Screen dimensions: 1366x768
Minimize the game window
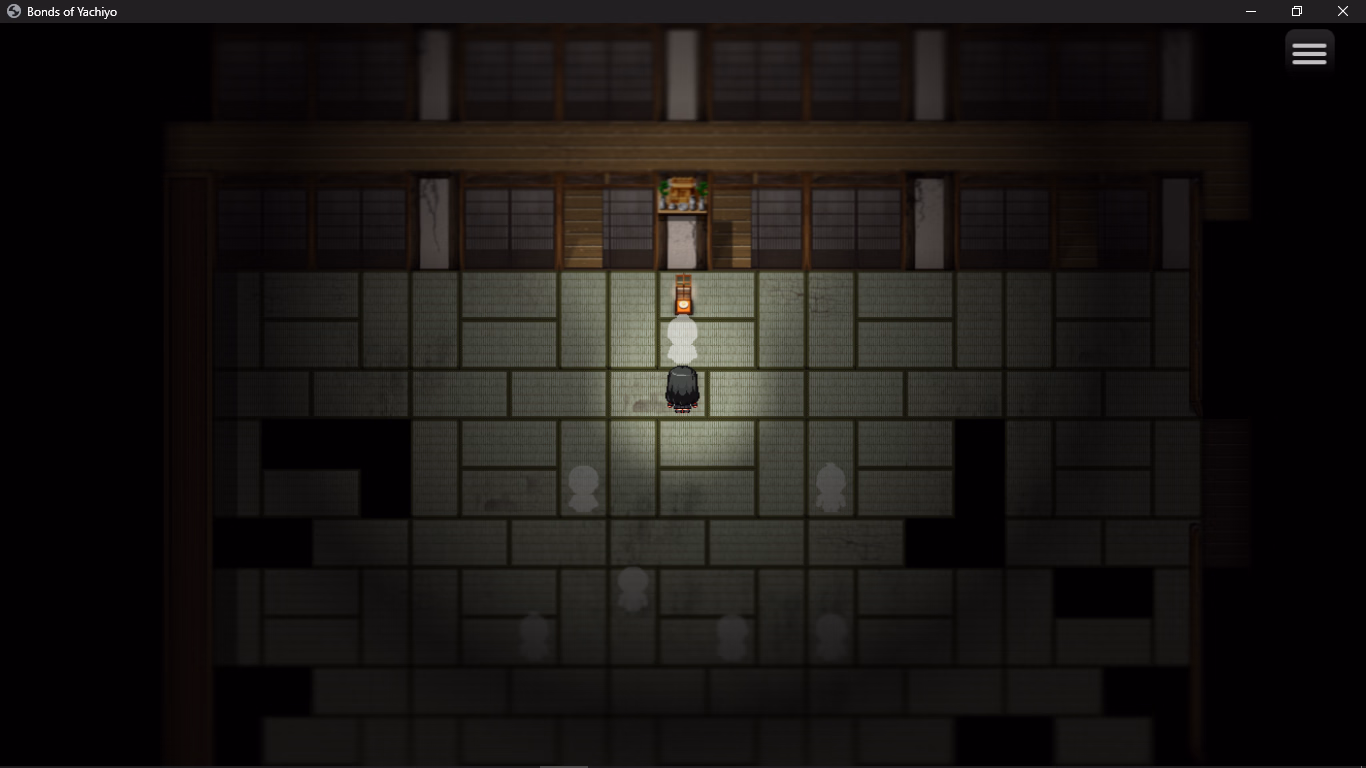point(1250,11)
